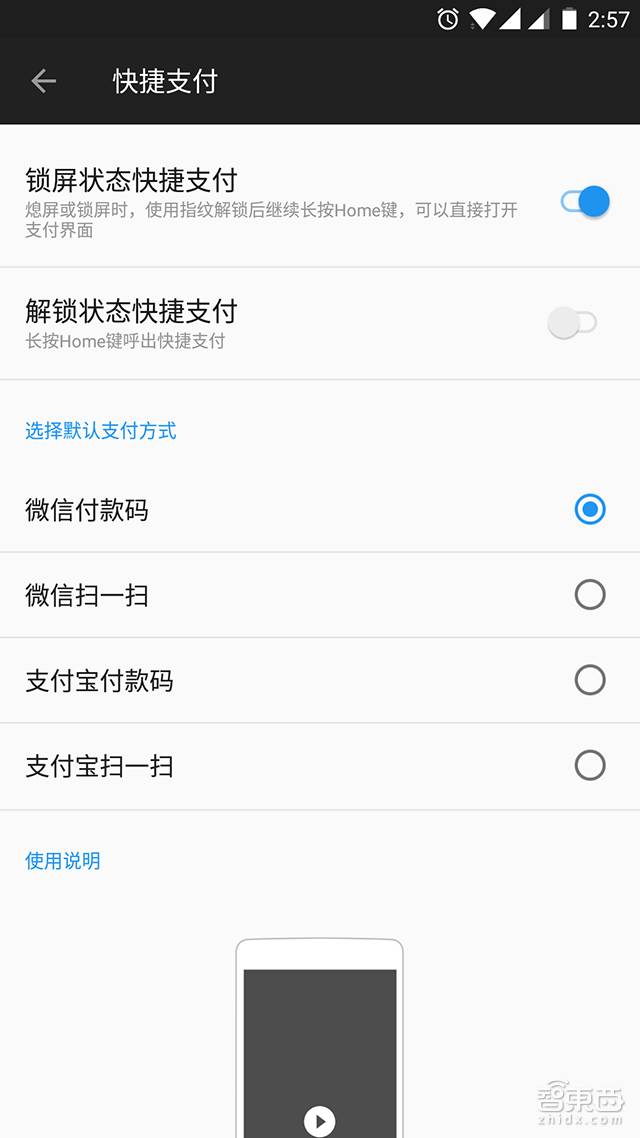Image resolution: width=640 pixels, height=1138 pixels.
Task: Select 微信付款码 as default payment
Action: tap(590, 509)
